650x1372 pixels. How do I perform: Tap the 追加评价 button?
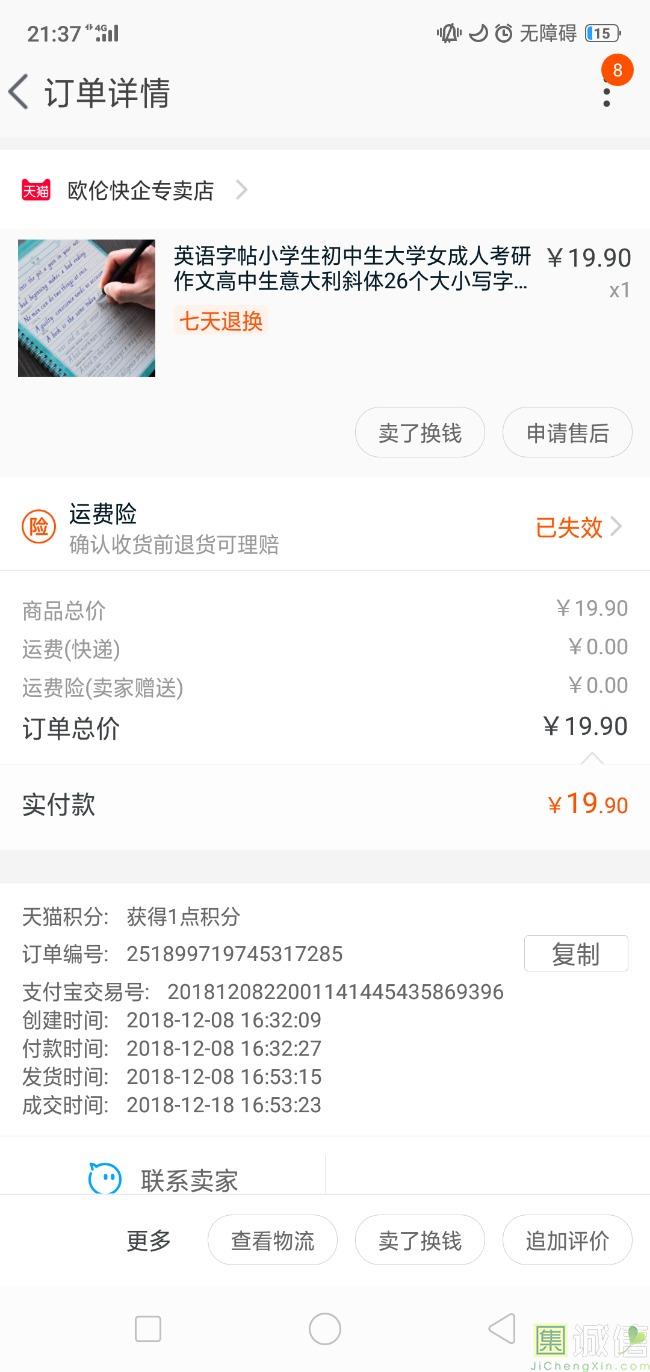[567, 1241]
